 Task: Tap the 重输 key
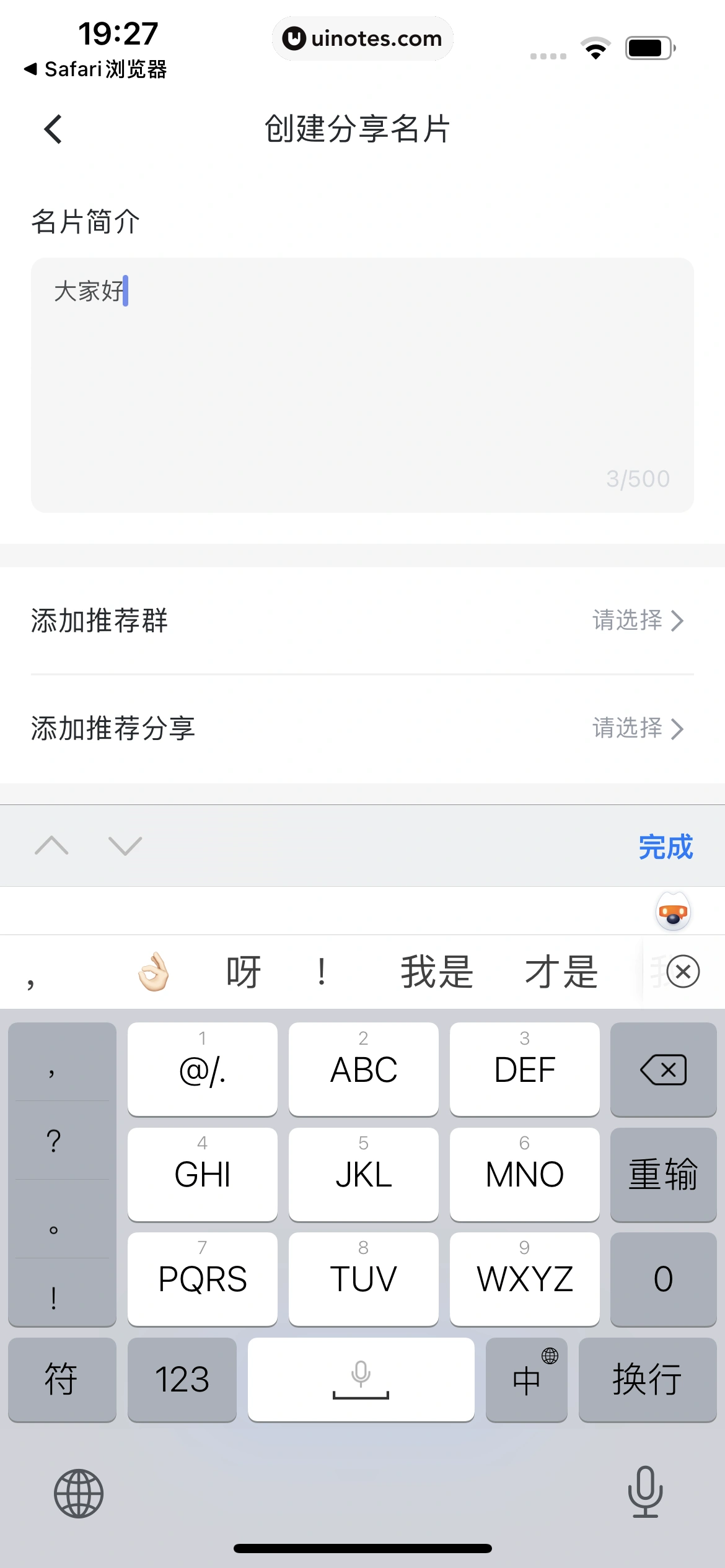[x=663, y=1174]
